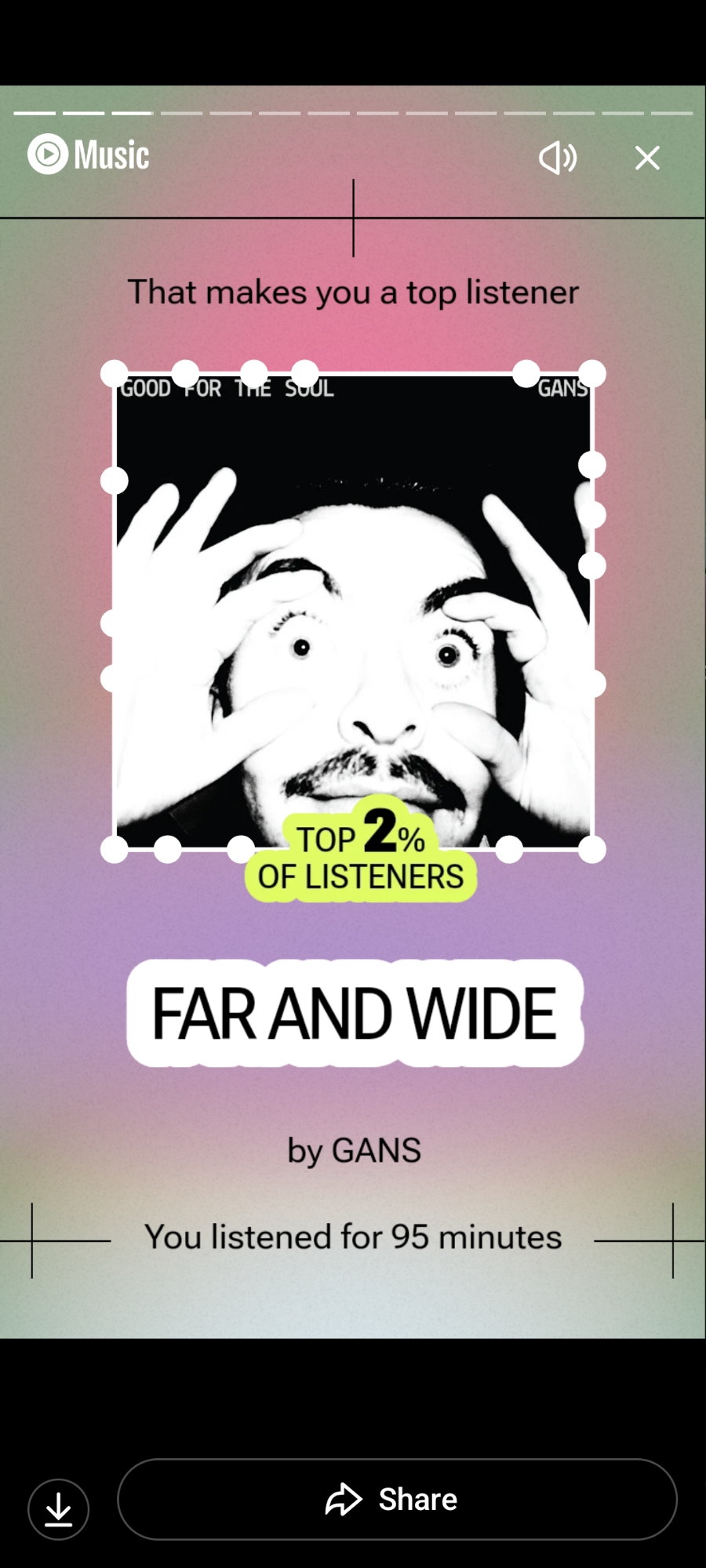Download this recap card

(59, 1508)
